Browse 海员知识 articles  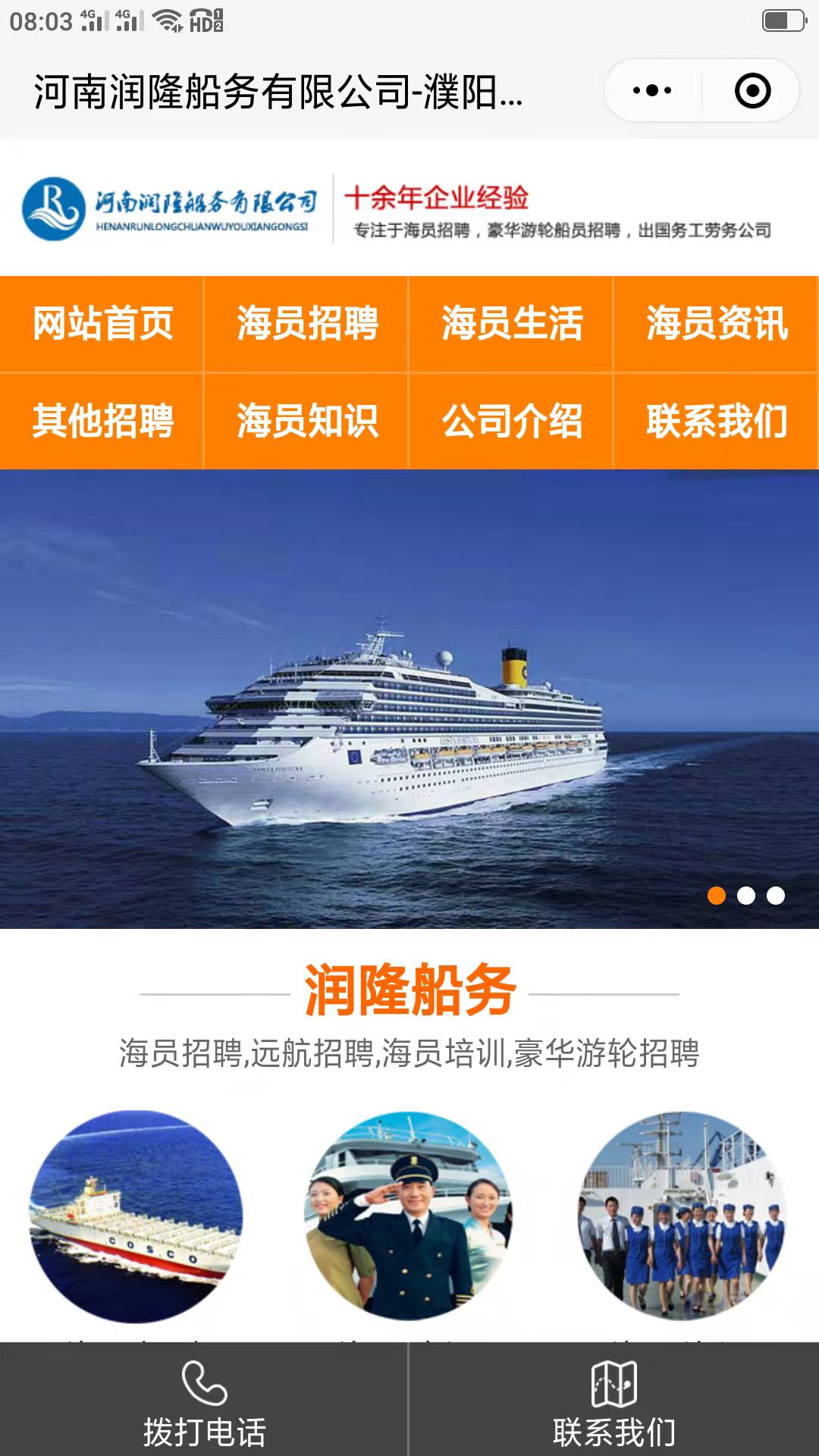(307, 421)
